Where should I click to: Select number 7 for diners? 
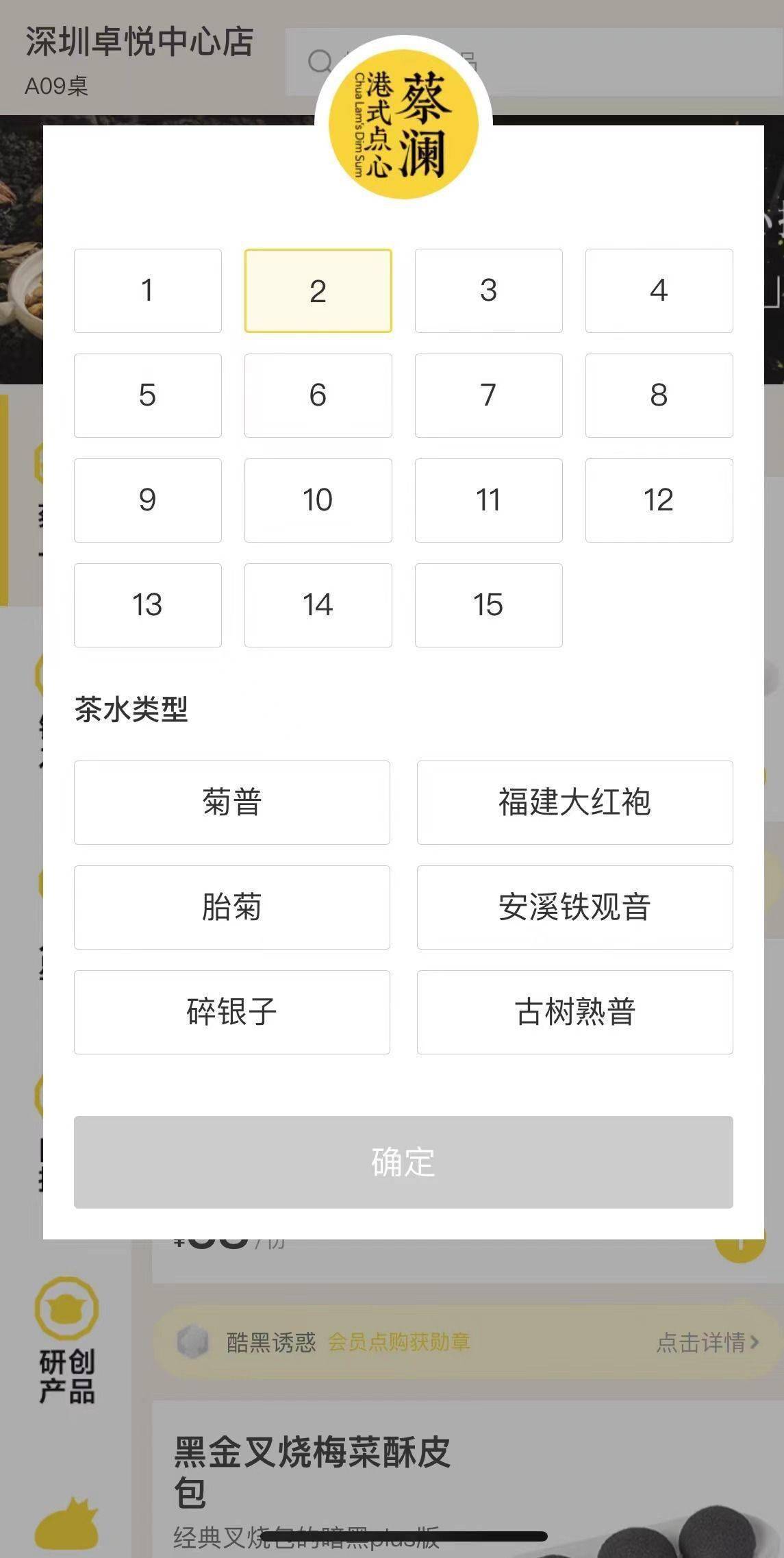[x=488, y=395]
